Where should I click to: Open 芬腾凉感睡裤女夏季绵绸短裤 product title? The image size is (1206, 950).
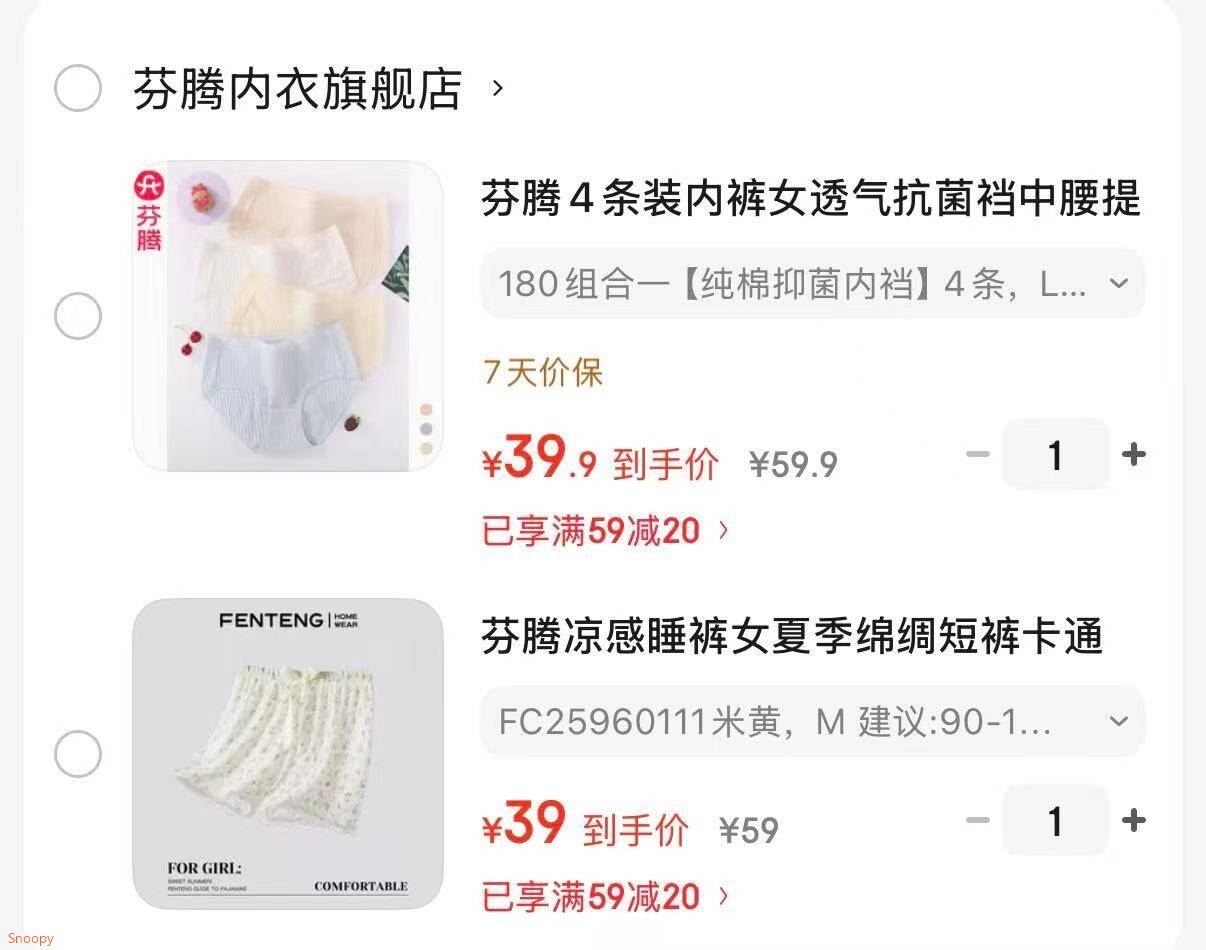click(x=792, y=636)
